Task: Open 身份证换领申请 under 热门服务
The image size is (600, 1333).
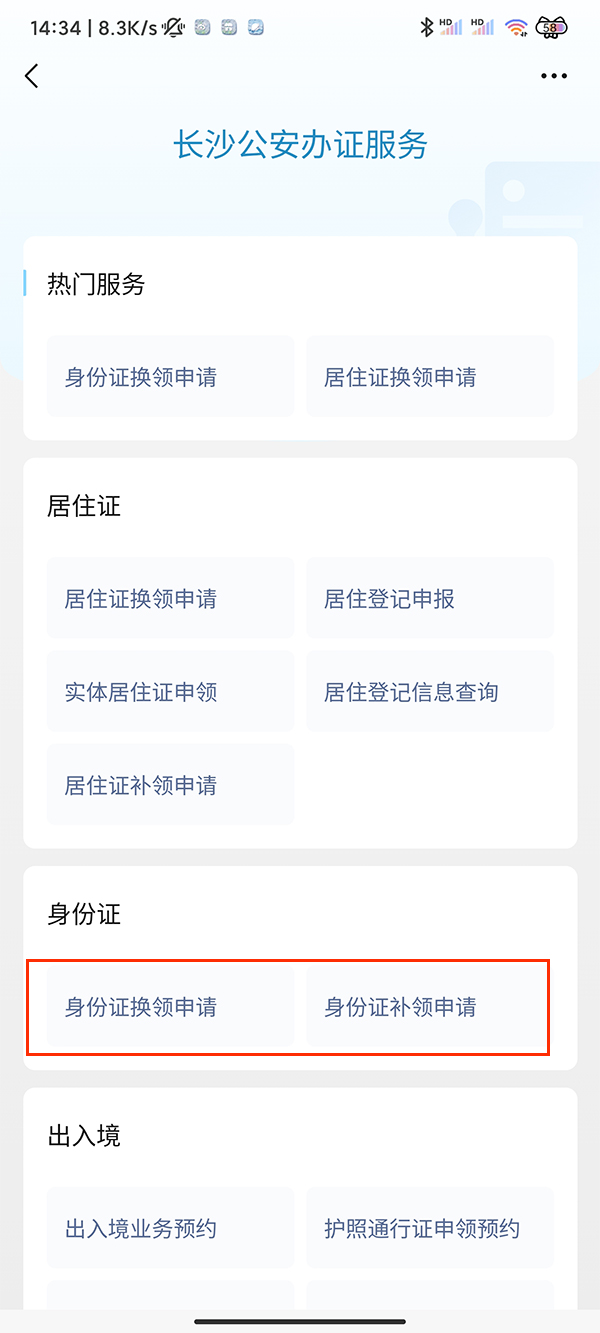Action: [170, 377]
